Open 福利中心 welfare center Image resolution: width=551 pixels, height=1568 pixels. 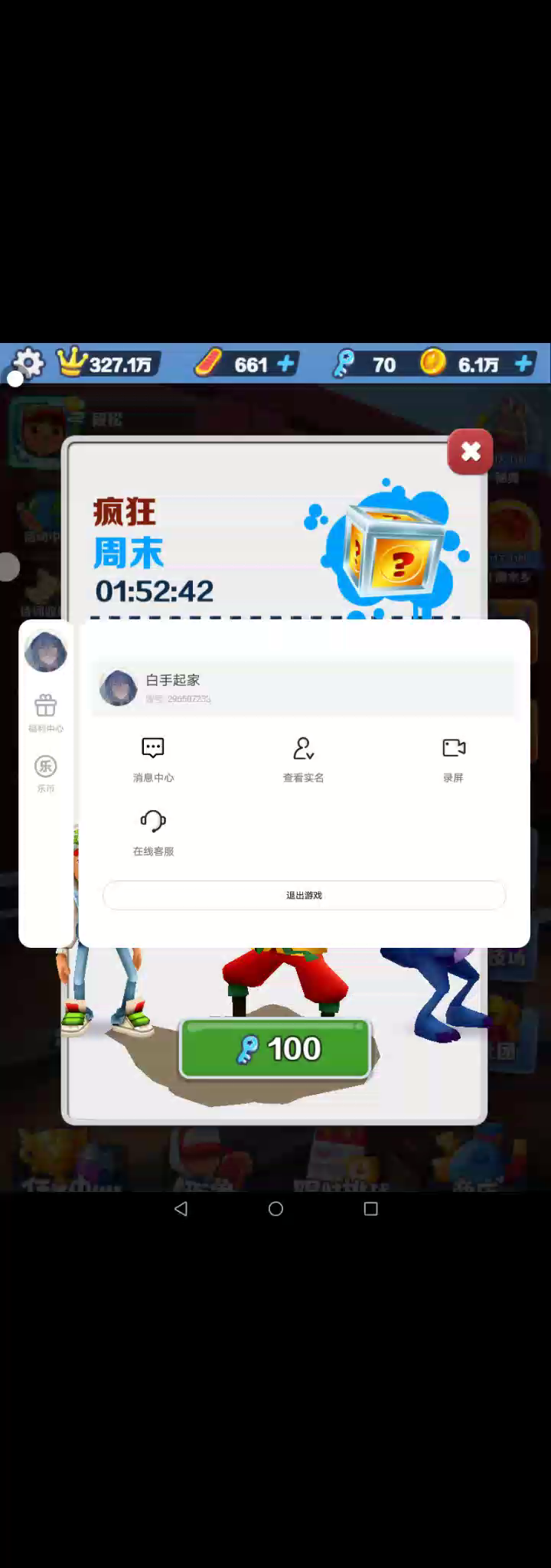coord(46,714)
